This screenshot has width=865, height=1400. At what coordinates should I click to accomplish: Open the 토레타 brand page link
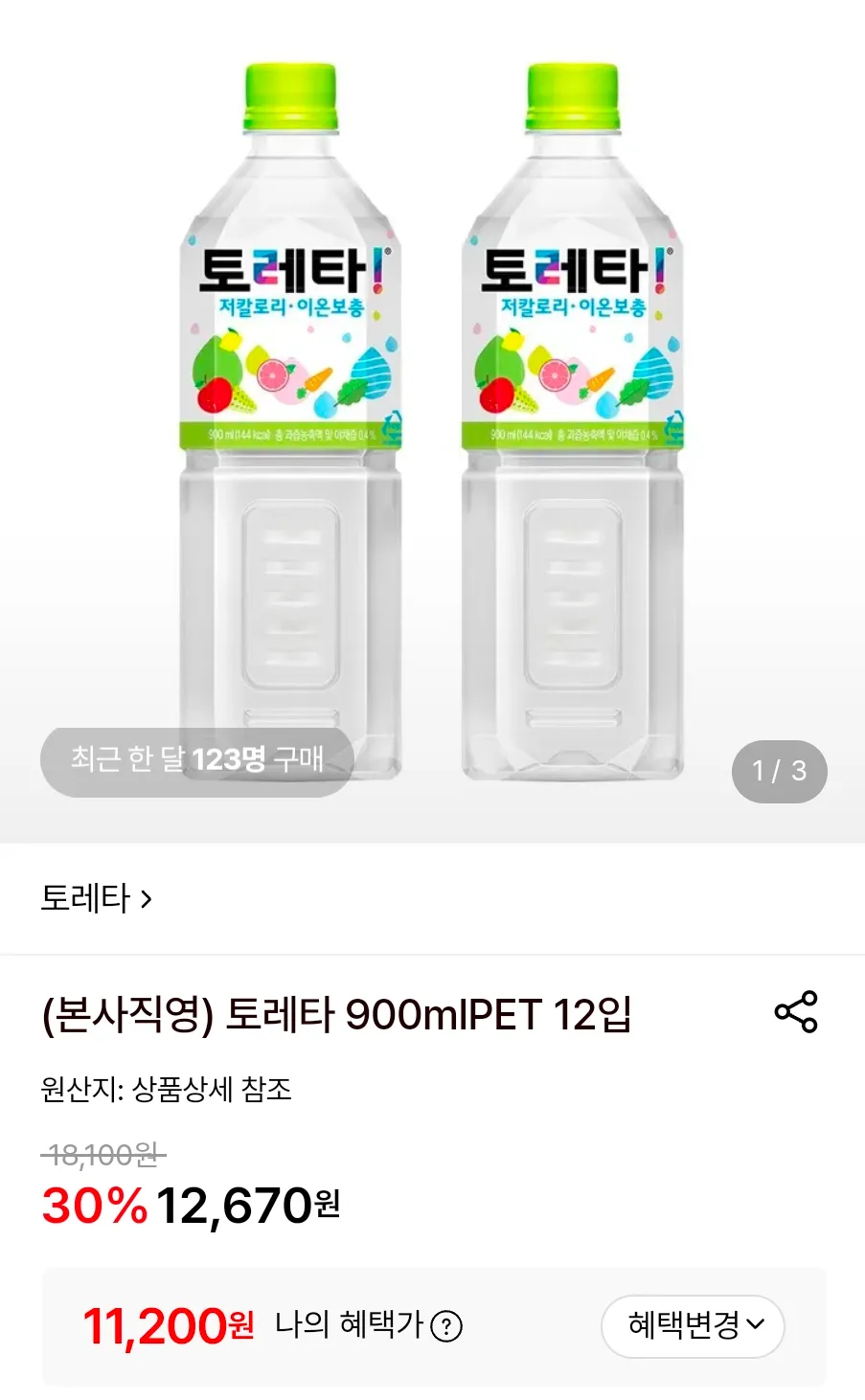96,898
